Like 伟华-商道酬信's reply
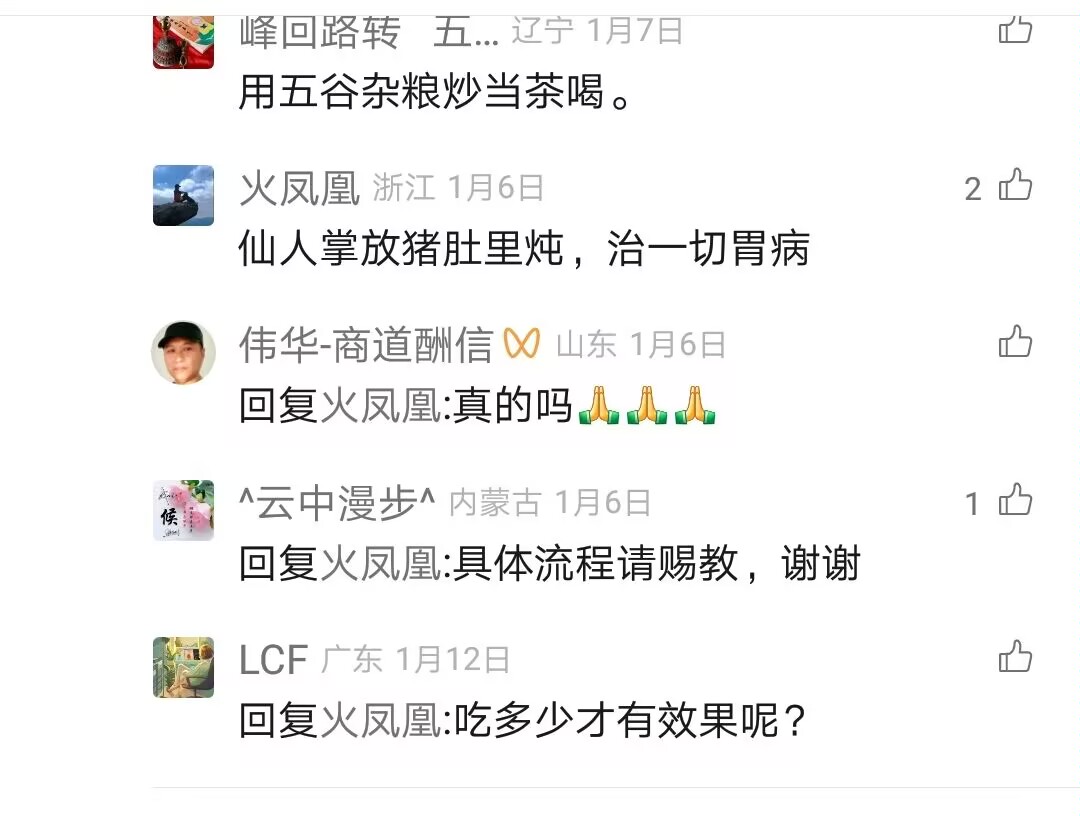 click(x=1015, y=343)
